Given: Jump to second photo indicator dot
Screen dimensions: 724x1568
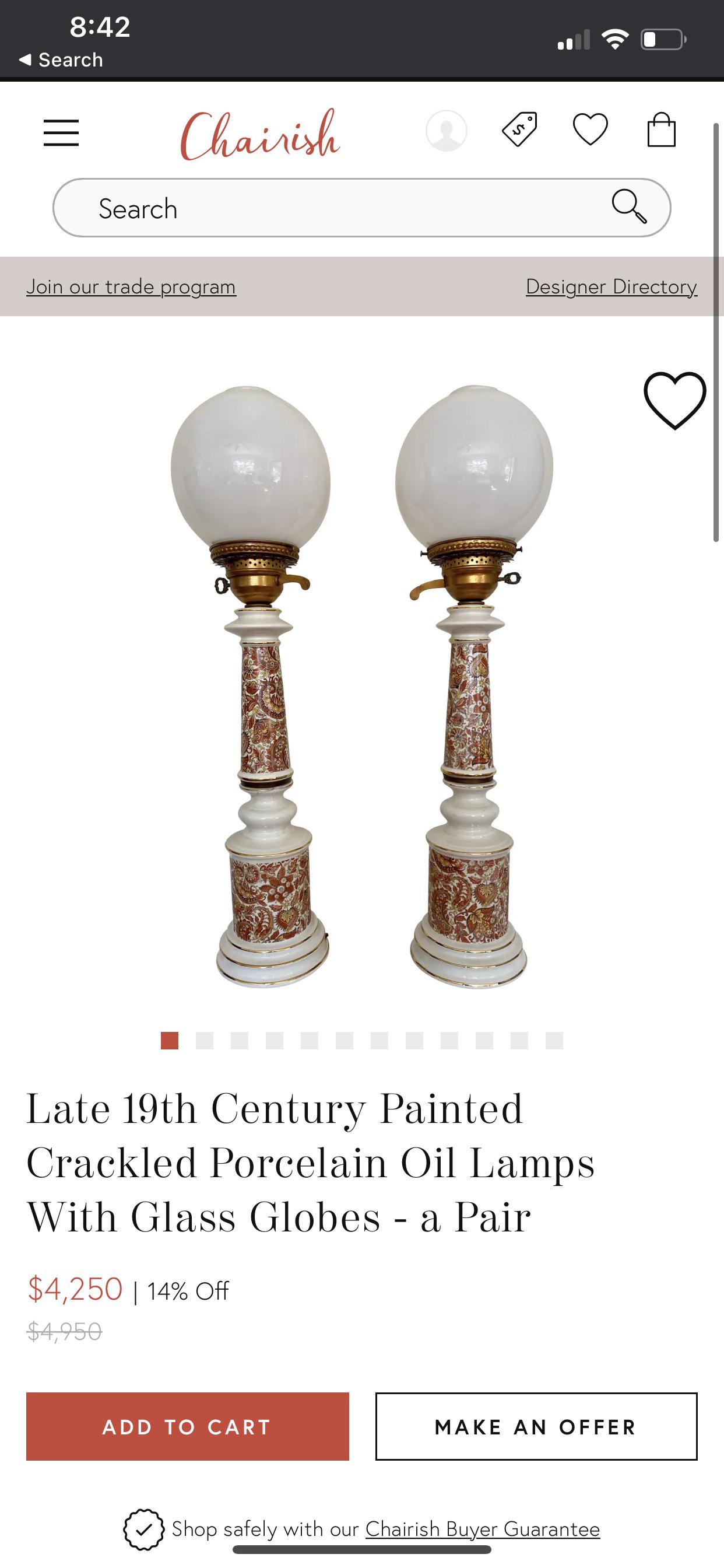Looking at the screenshot, I should coord(205,1040).
